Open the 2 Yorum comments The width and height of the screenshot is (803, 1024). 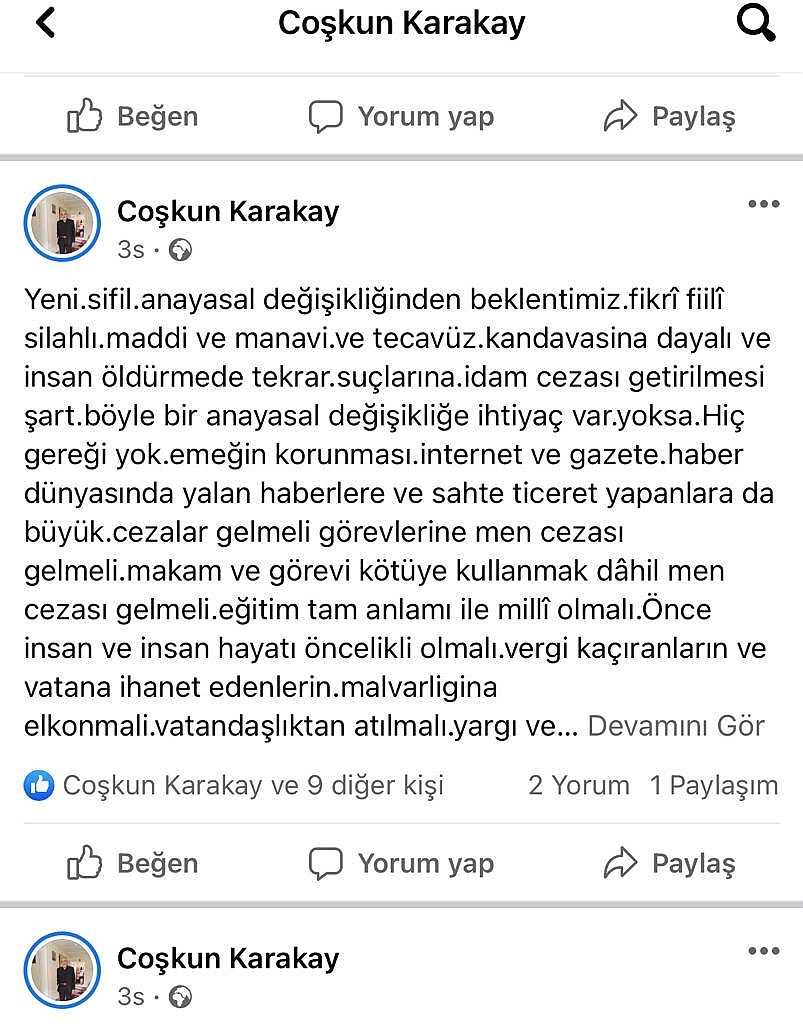coord(579,786)
